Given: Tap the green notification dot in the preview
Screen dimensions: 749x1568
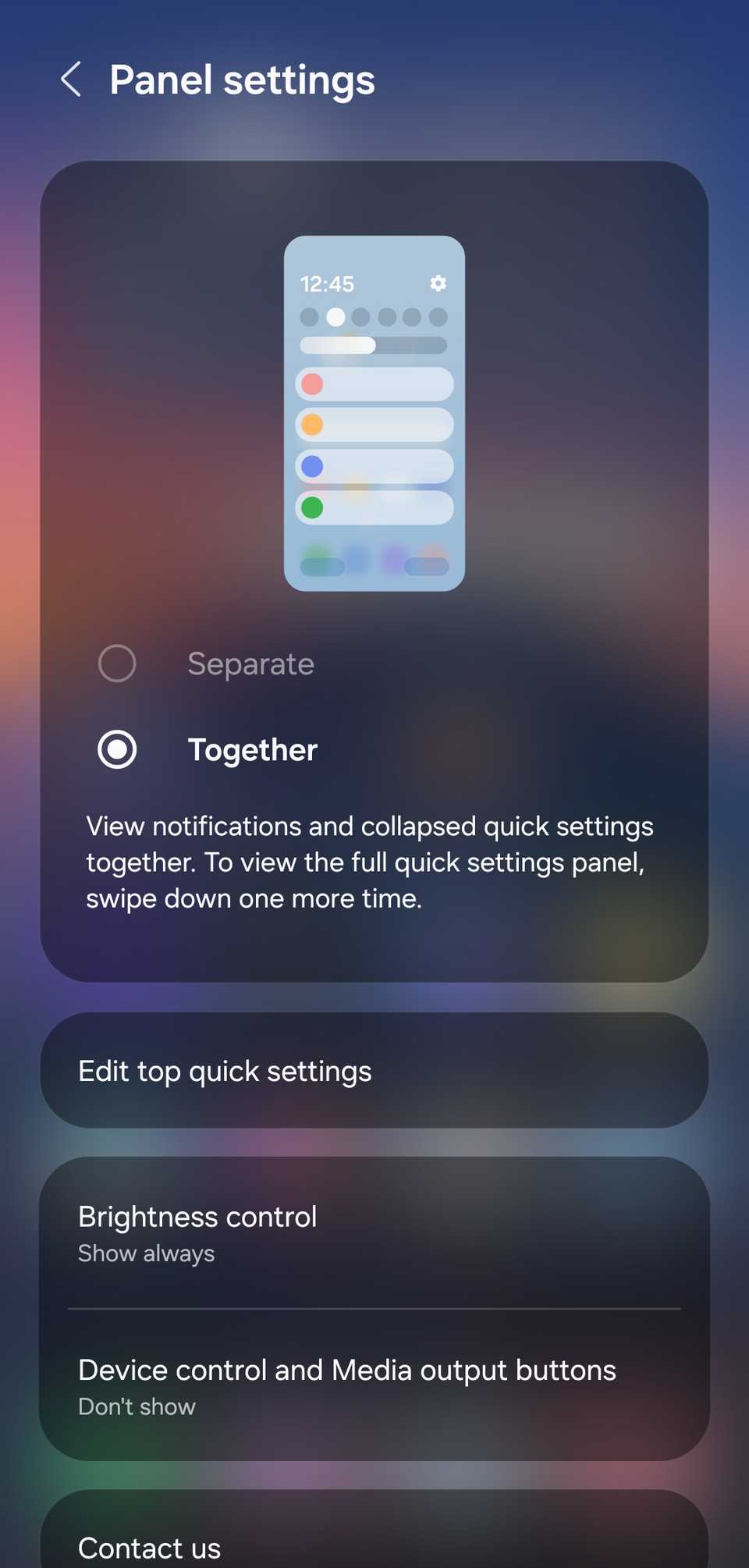Looking at the screenshot, I should tap(313, 507).
